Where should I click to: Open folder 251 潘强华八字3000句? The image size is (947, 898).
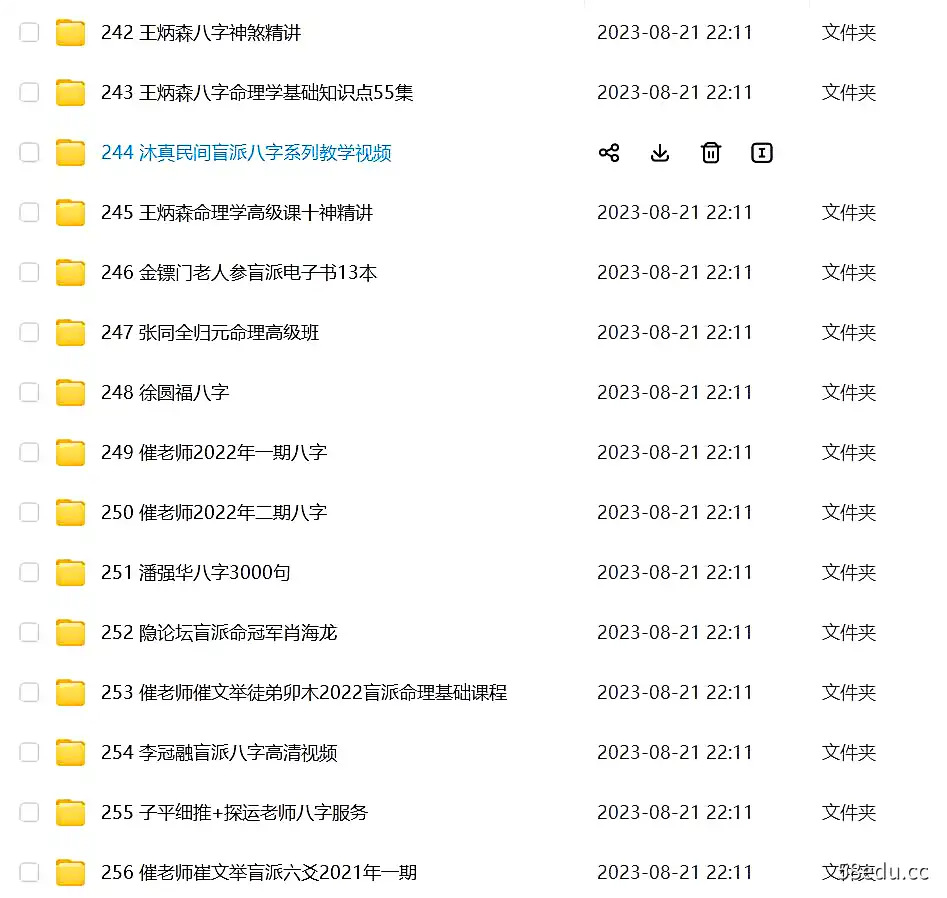[195, 573]
